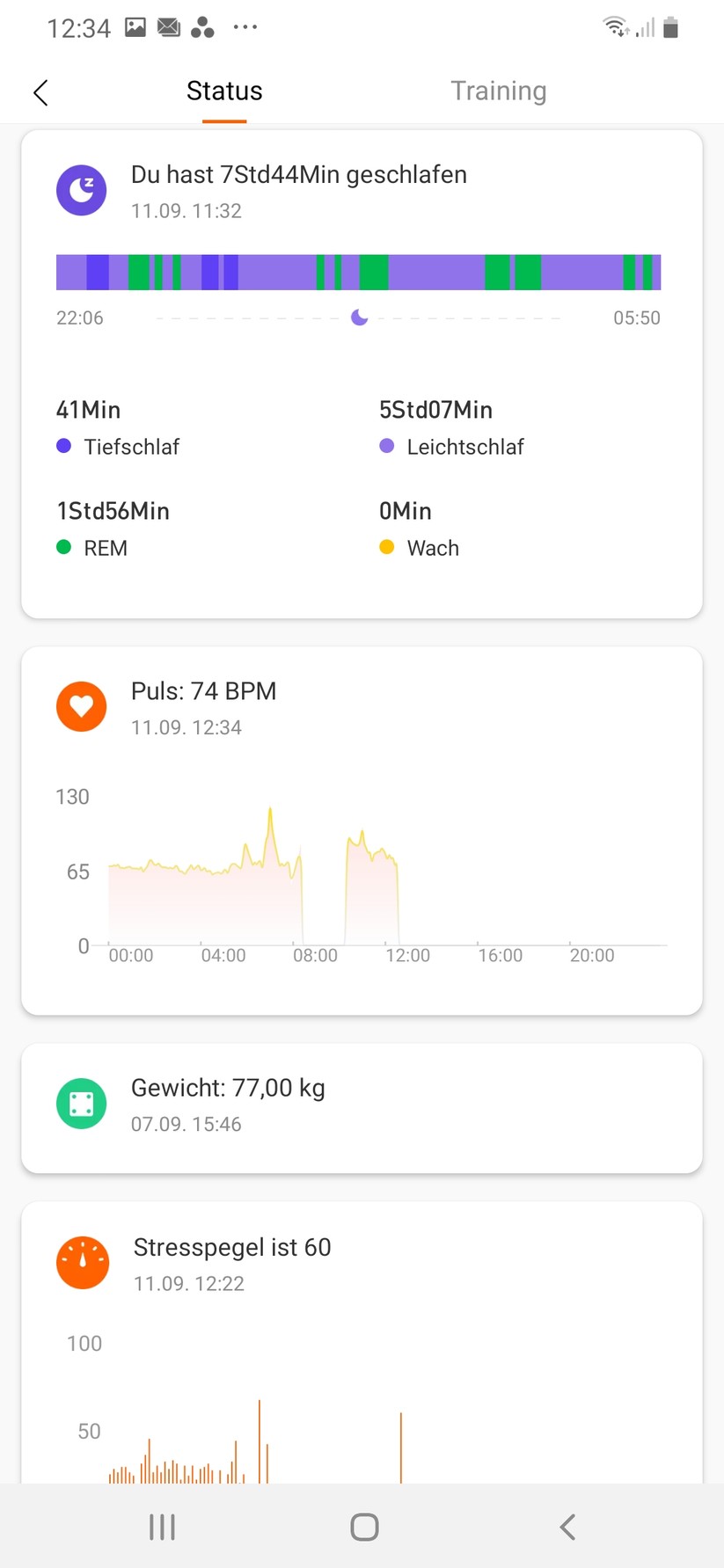Open the Gewicht 77,00 kg card
This screenshot has width=724, height=1568.
tap(361, 1106)
